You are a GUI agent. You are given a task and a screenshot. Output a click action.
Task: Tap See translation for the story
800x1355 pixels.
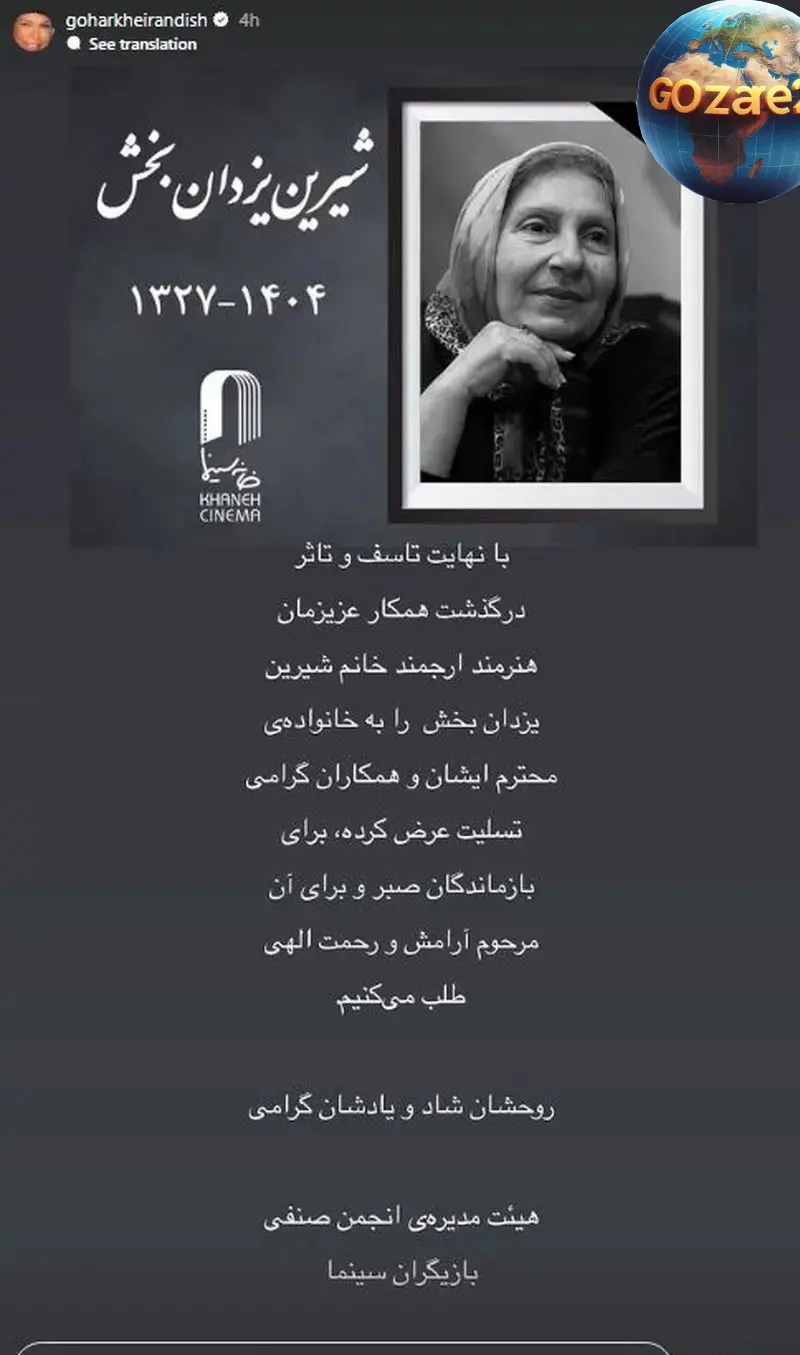tap(142, 44)
